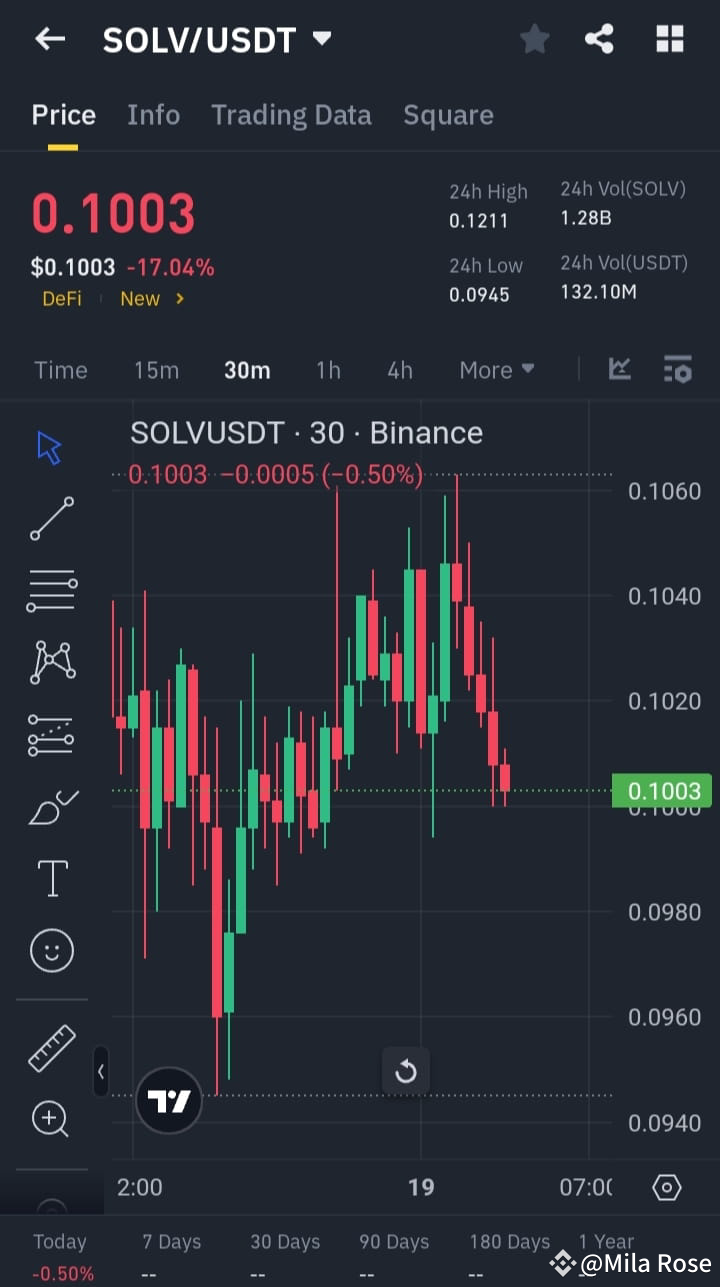Select the measure ruler tool
The height and width of the screenshot is (1287, 720).
pyautogui.click(x=50, y=1049)
